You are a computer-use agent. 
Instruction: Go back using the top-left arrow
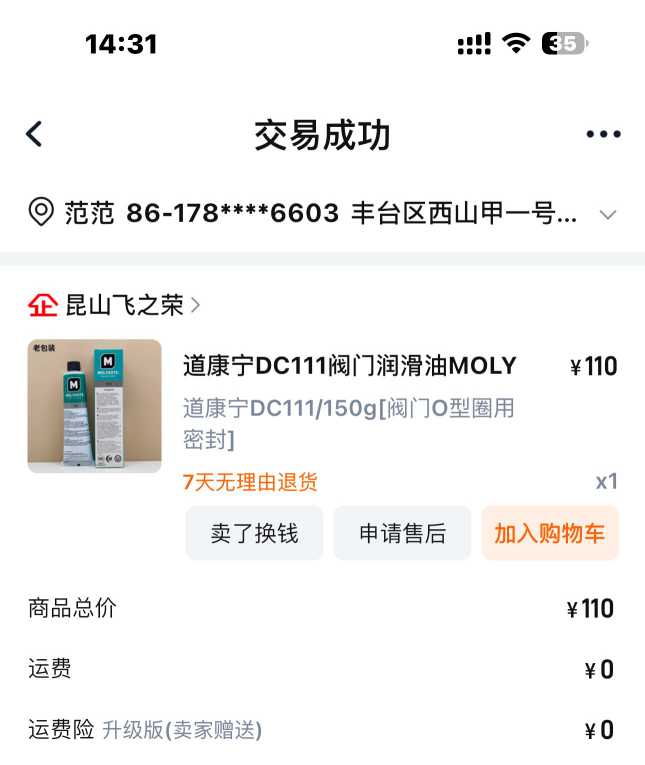(x=35, y=134)
